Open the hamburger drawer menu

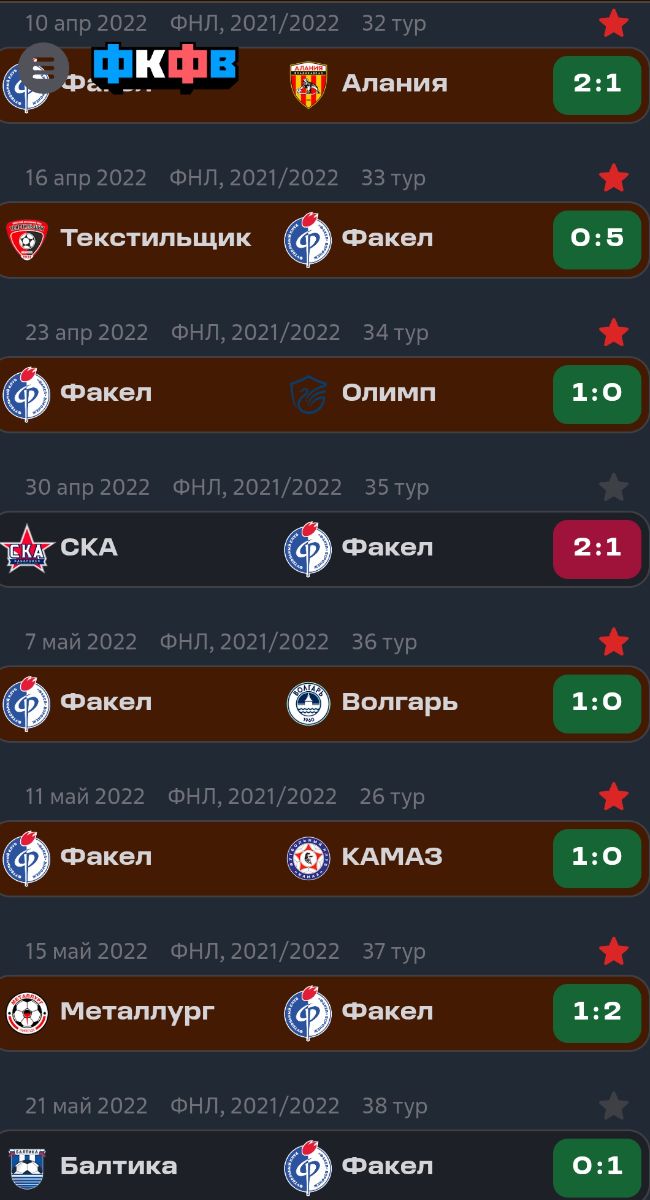[x=43, y=68]
